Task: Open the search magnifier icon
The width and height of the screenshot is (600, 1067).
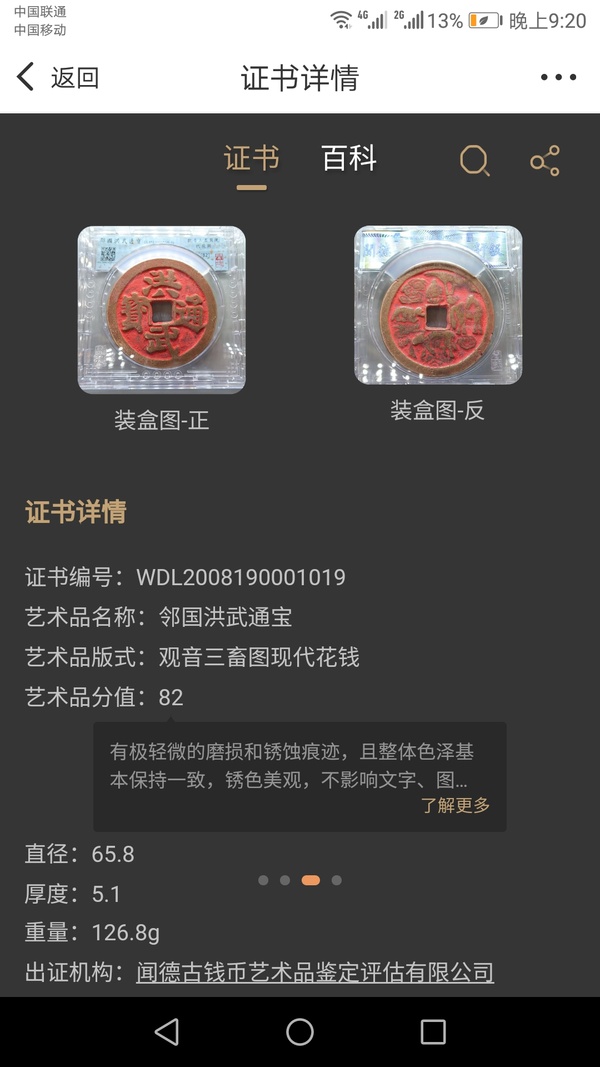Action: pos(474,160)
